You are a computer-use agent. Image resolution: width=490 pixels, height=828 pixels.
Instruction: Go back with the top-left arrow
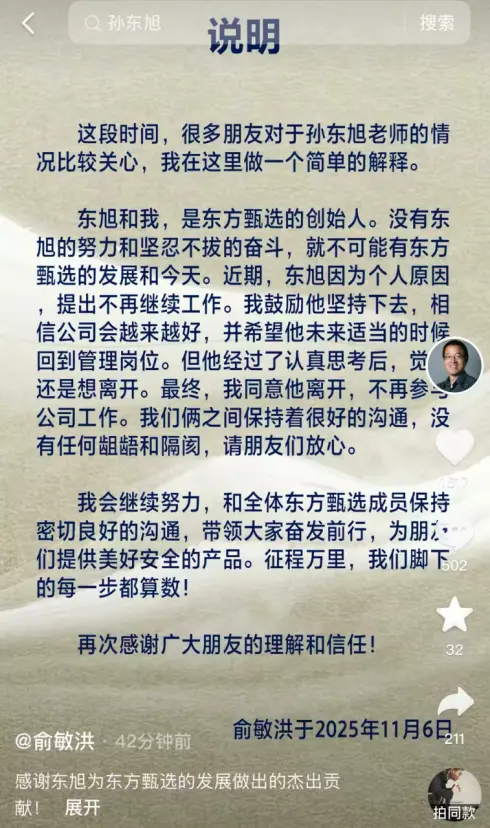(29, 24)
